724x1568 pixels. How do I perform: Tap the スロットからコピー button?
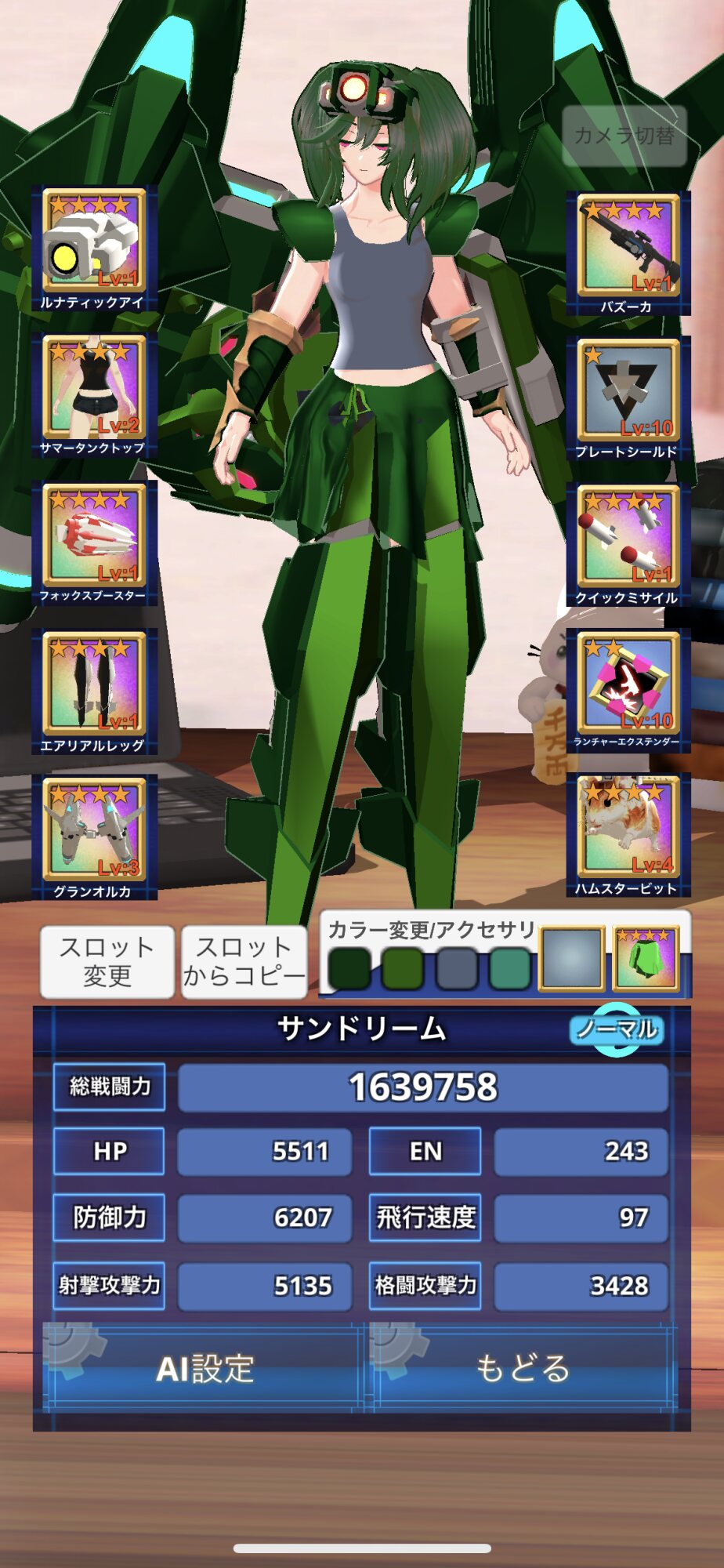244,962
